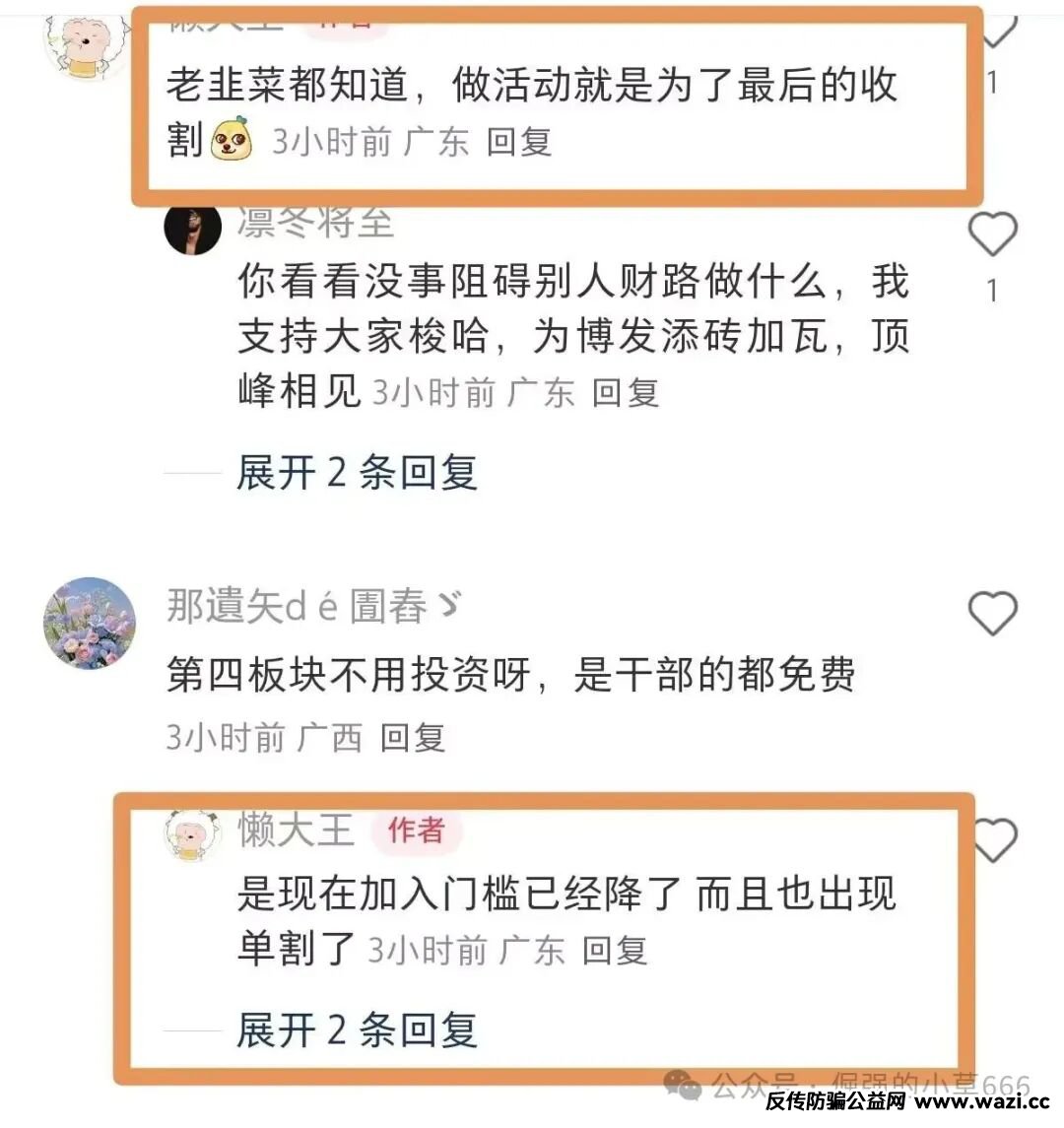
Task: Open 懒大王 author profile from username
Action: pyautogui.click(x=296, y=830)
